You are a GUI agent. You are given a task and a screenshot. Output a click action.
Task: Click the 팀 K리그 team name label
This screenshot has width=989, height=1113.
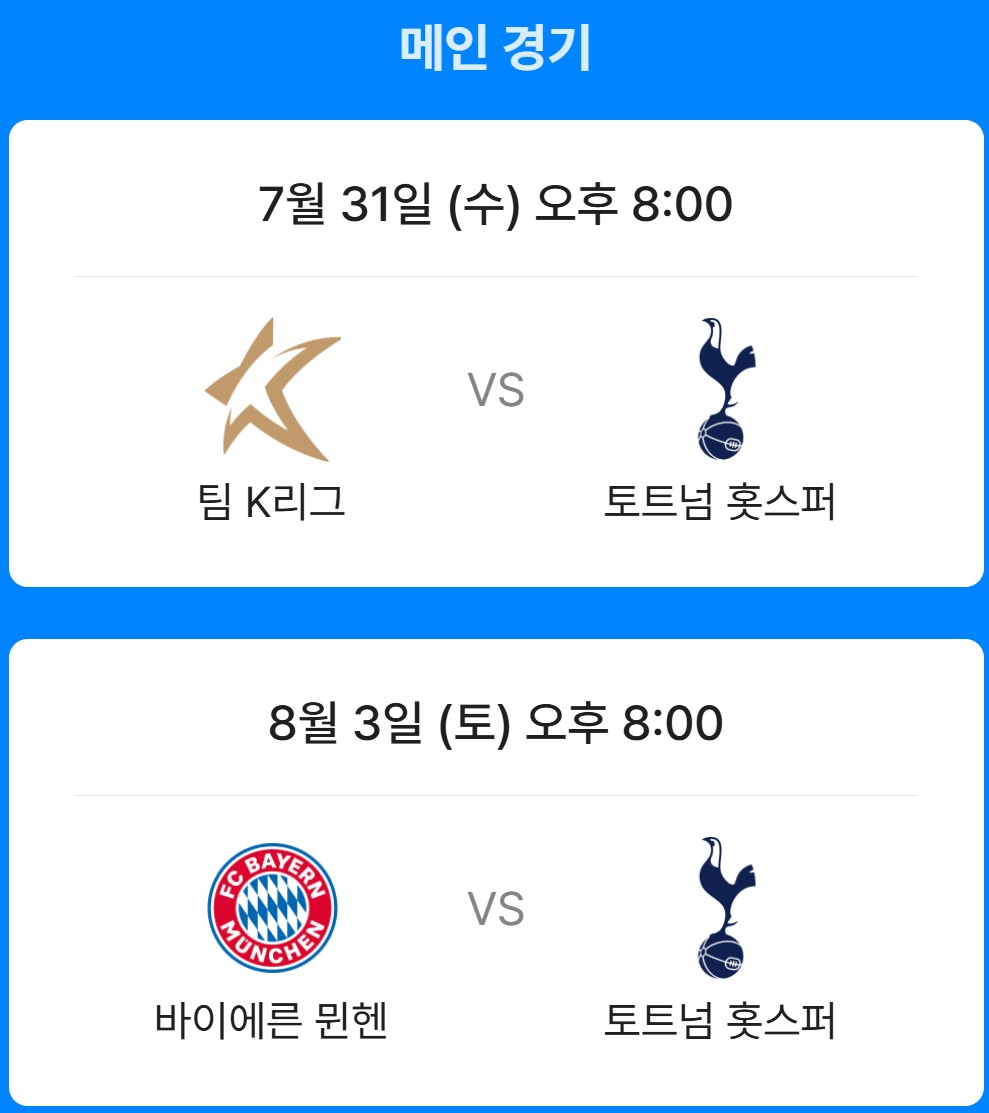[268, 502]
